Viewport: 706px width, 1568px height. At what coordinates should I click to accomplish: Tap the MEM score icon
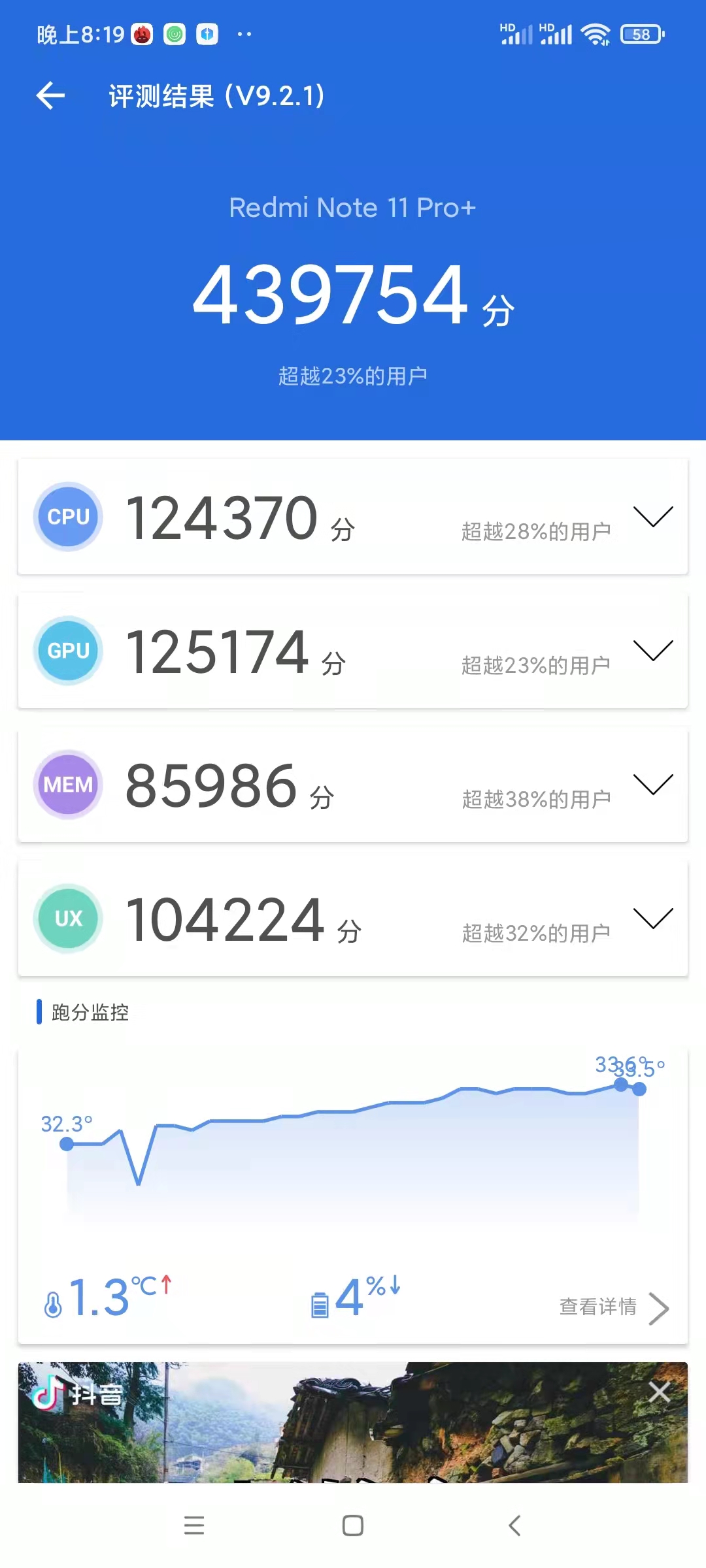pyautogui.click(x=68, y=785)
